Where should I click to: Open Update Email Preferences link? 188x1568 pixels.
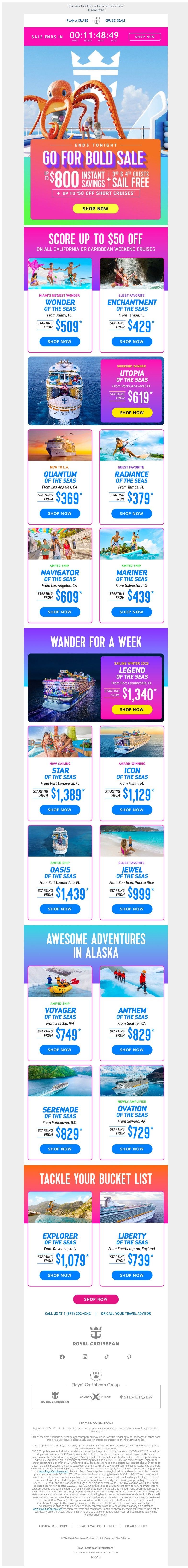point(96,1525)
